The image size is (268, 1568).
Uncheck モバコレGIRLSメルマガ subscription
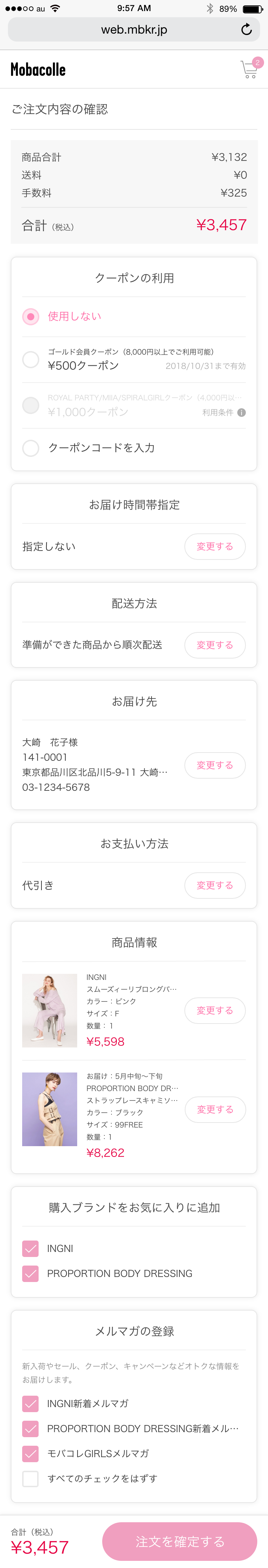(30, 1454)
